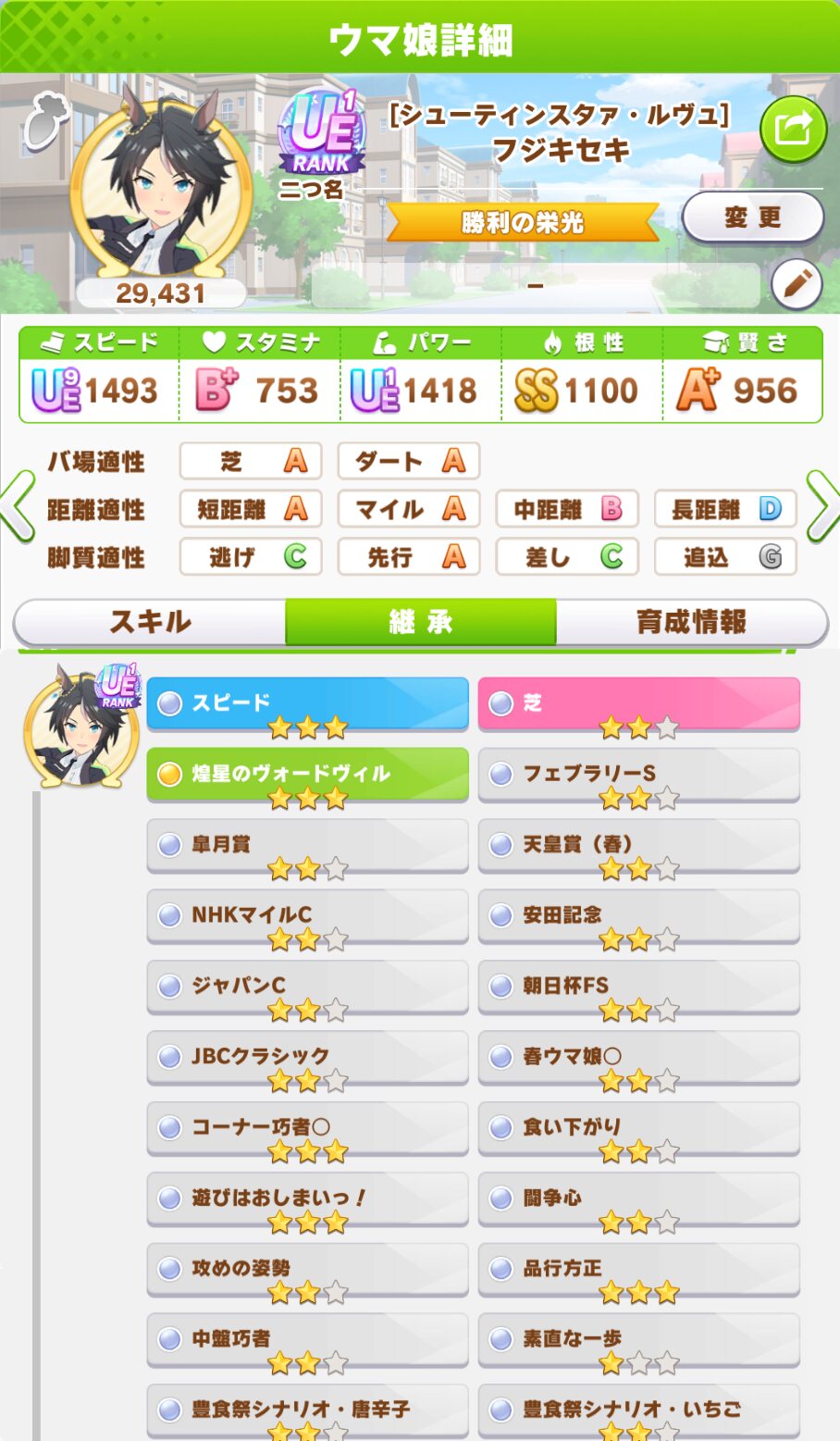Select the 継承 tab
Image resolution: width=840 pixels, height=1441 pixels.
coord(421,622)
